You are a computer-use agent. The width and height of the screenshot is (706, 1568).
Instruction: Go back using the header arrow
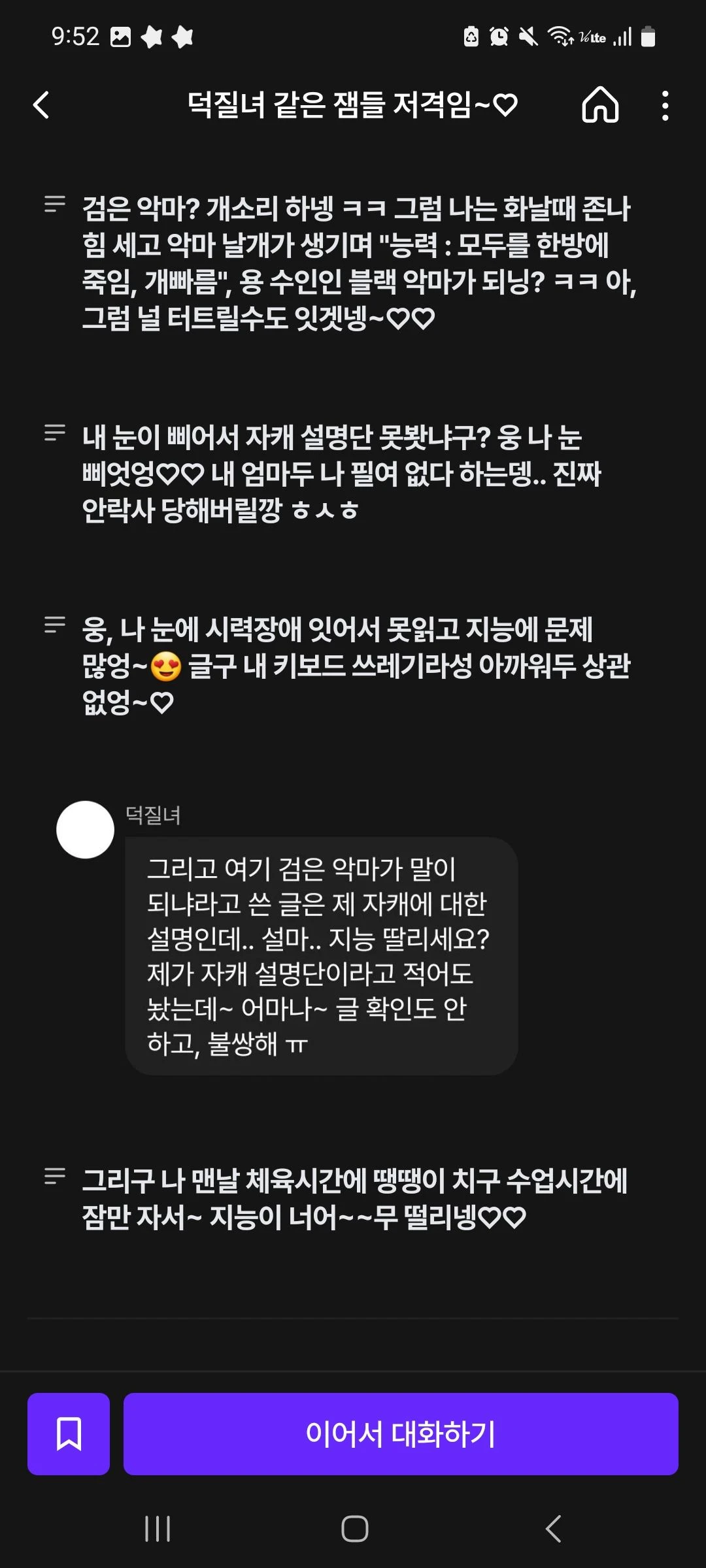click(x=41, y=105)
